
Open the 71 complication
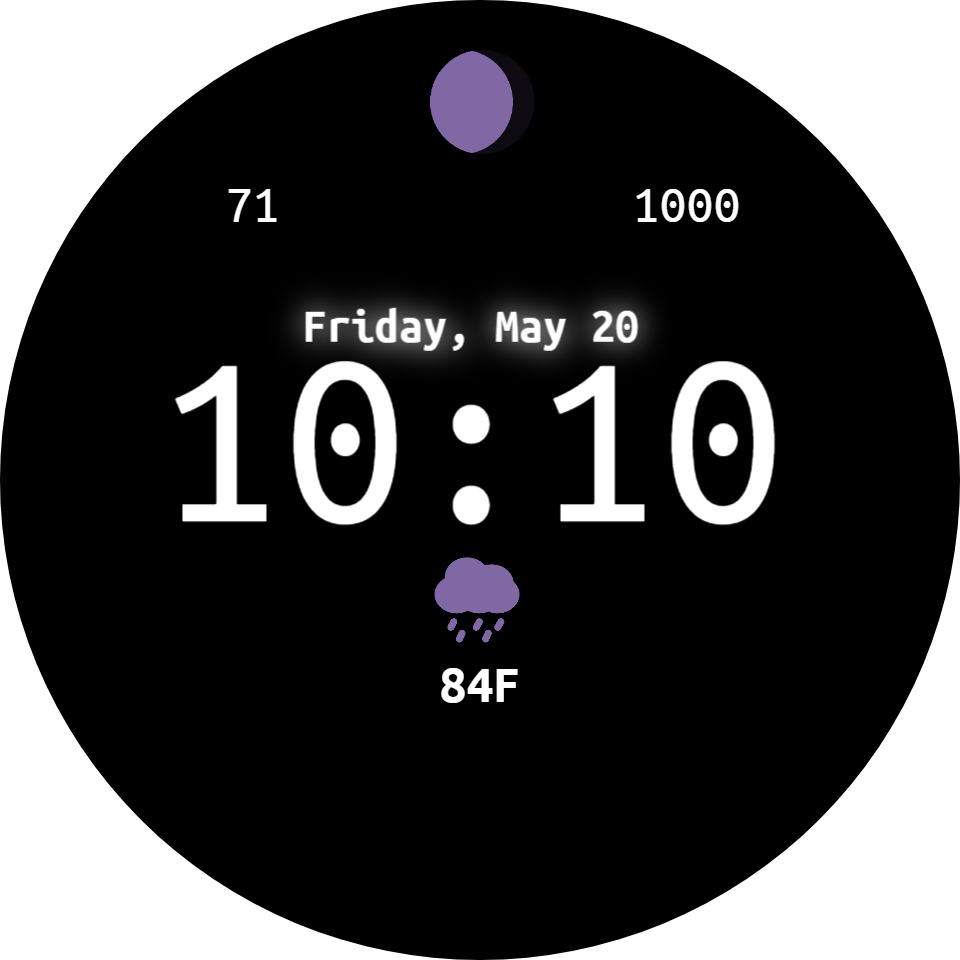253,206
